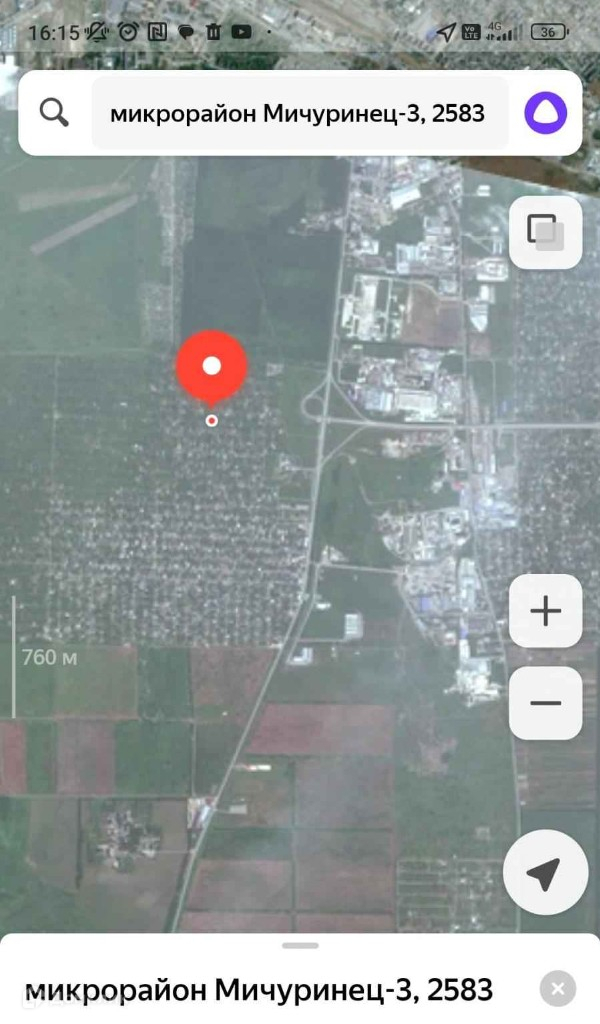Tap the search magnifier icon
The width and height of the screenshot is (600, 1024).
(54, 113)
